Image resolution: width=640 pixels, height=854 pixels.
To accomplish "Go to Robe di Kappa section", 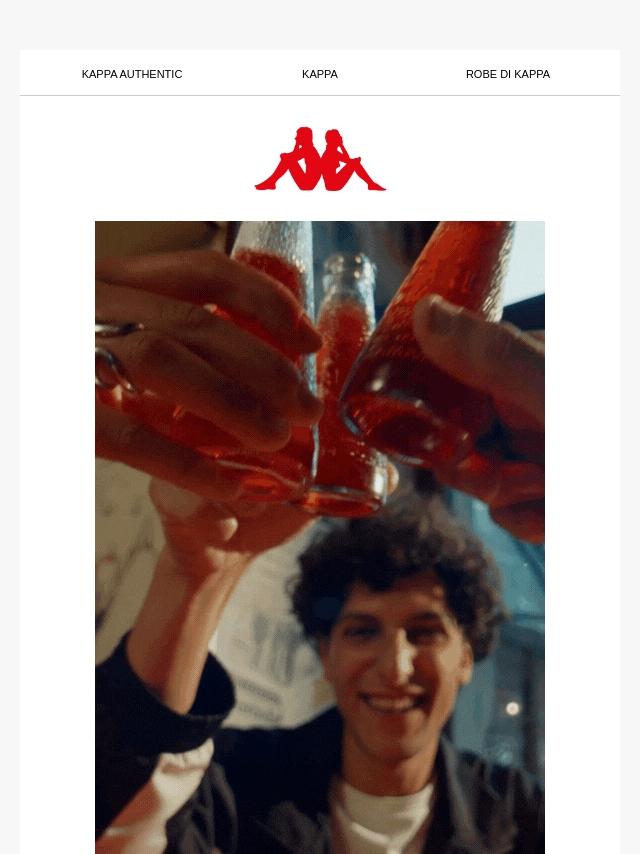I will tap(508, 74).
